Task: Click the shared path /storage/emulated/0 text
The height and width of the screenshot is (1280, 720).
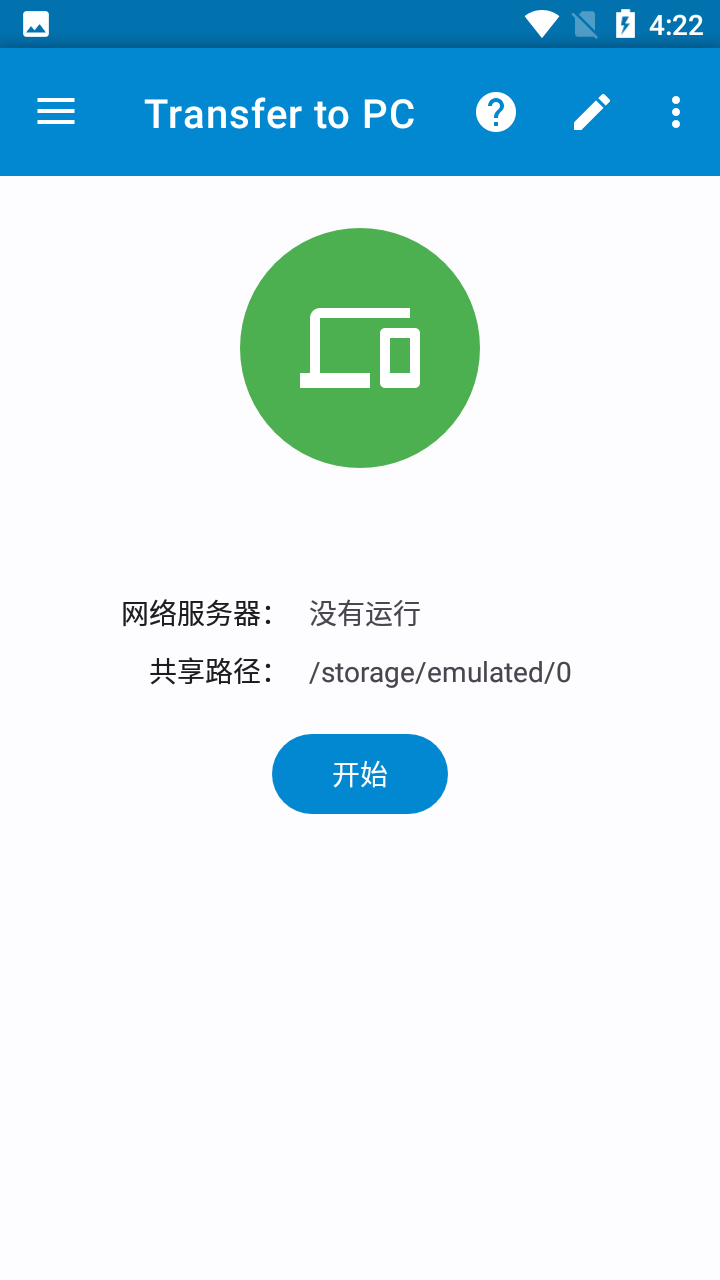Action: [441, 672]
